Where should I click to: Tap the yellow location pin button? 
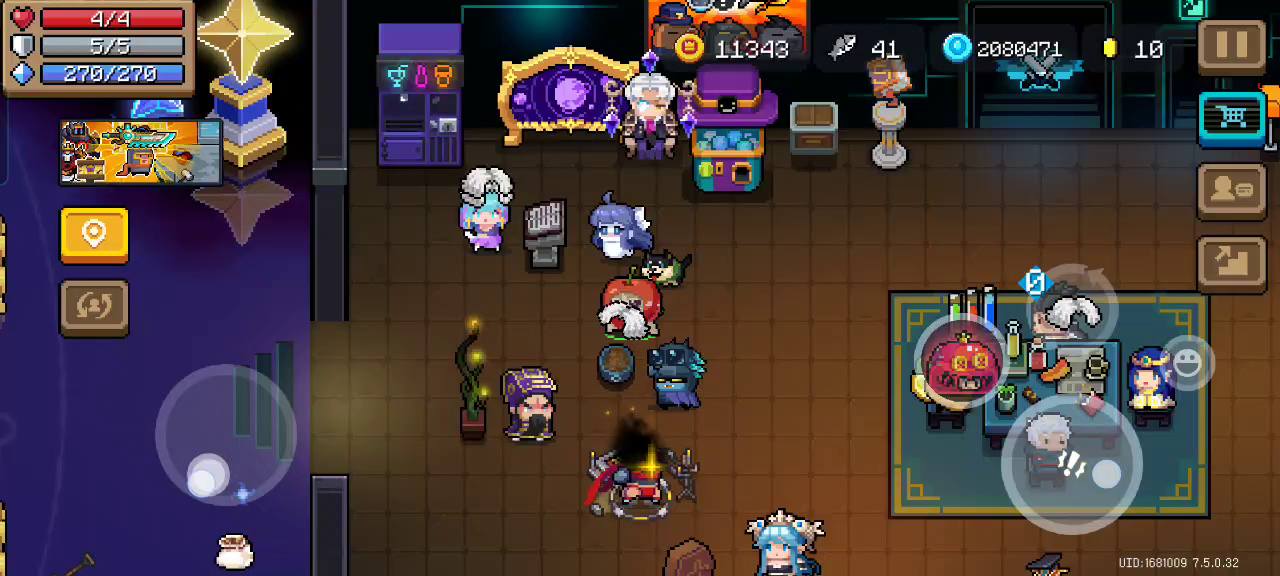pos(94,235)
